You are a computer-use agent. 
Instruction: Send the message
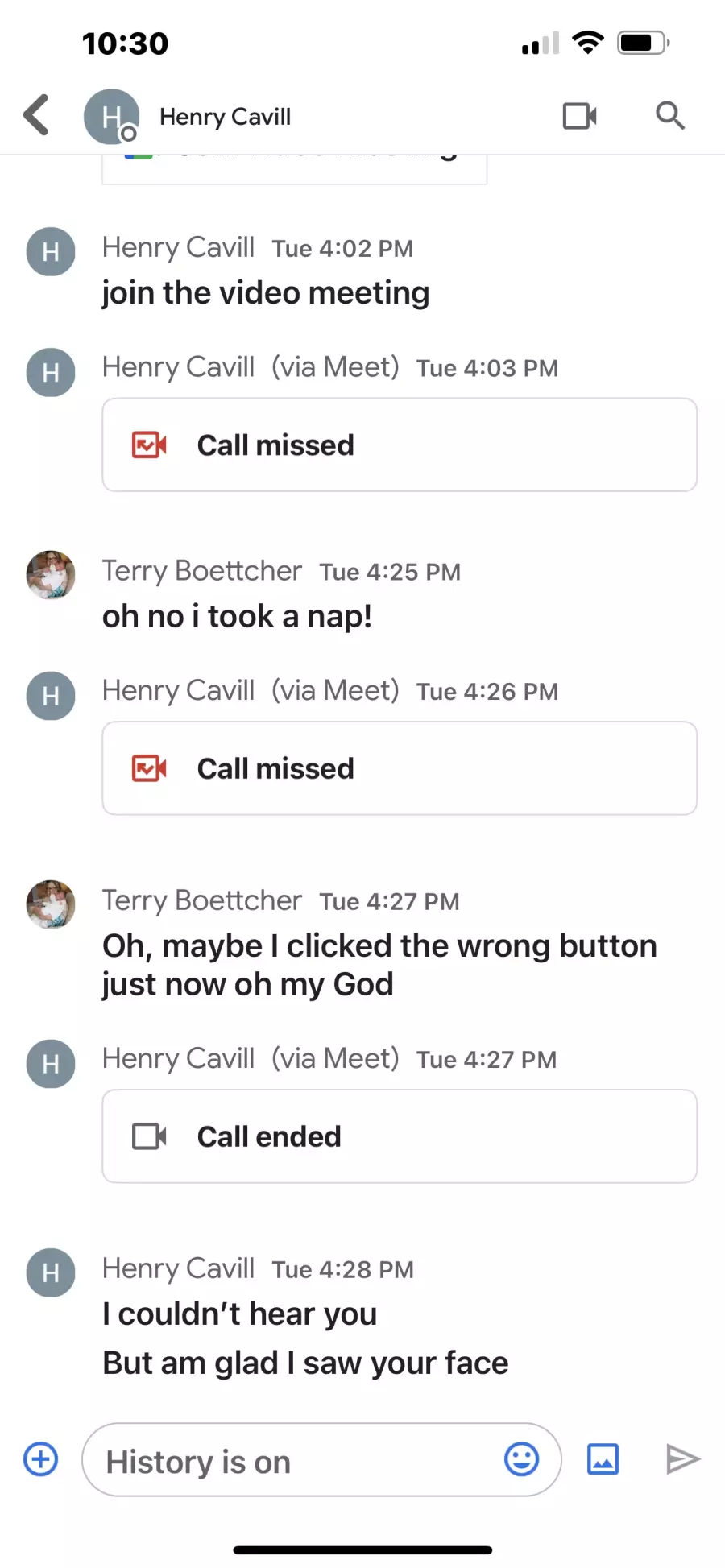coord(683,1459)
